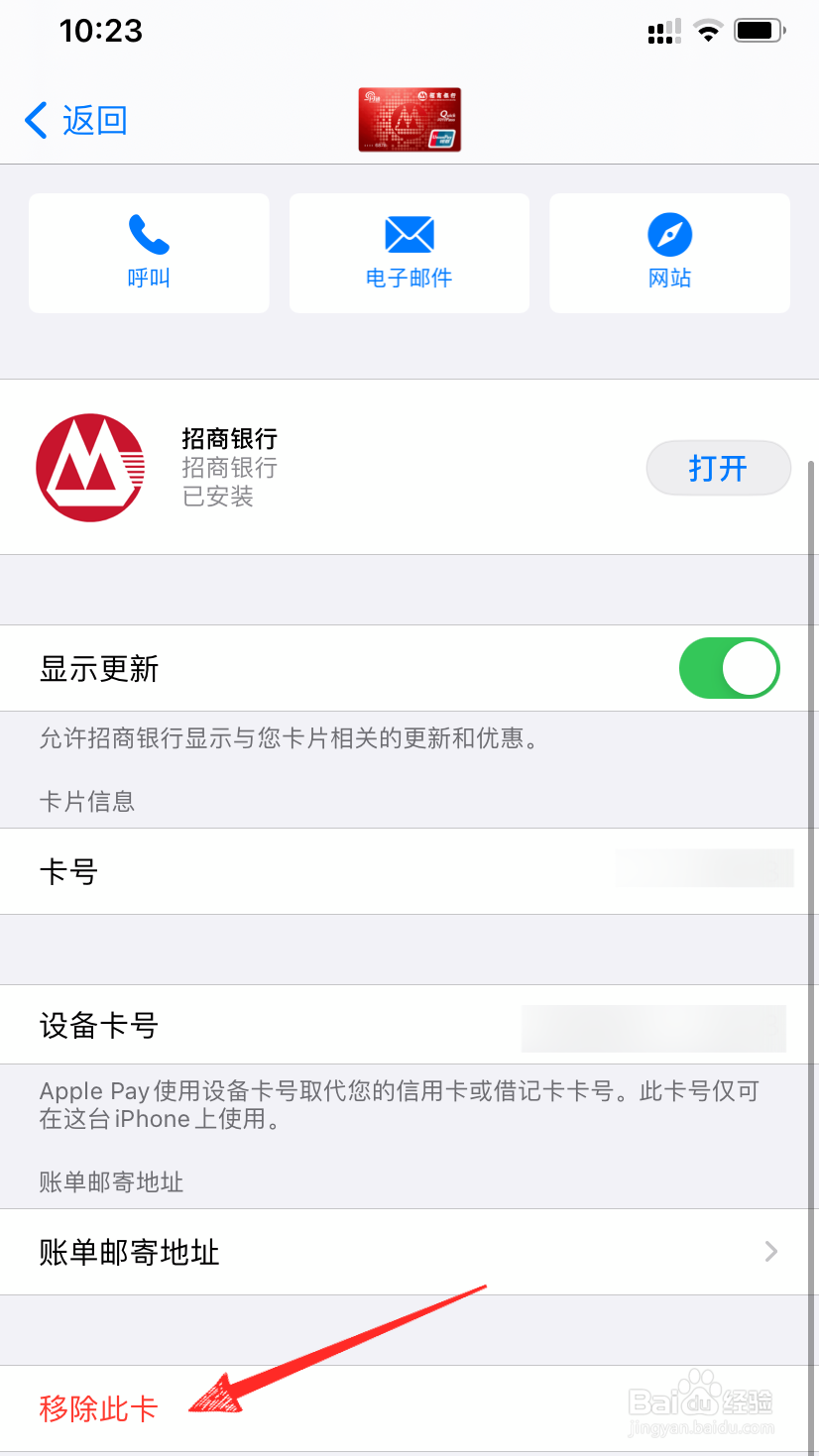Screen dimensions: 819x1456
Task: Tap the masked 设备卡号 value field
Action: pos(652,1028)
